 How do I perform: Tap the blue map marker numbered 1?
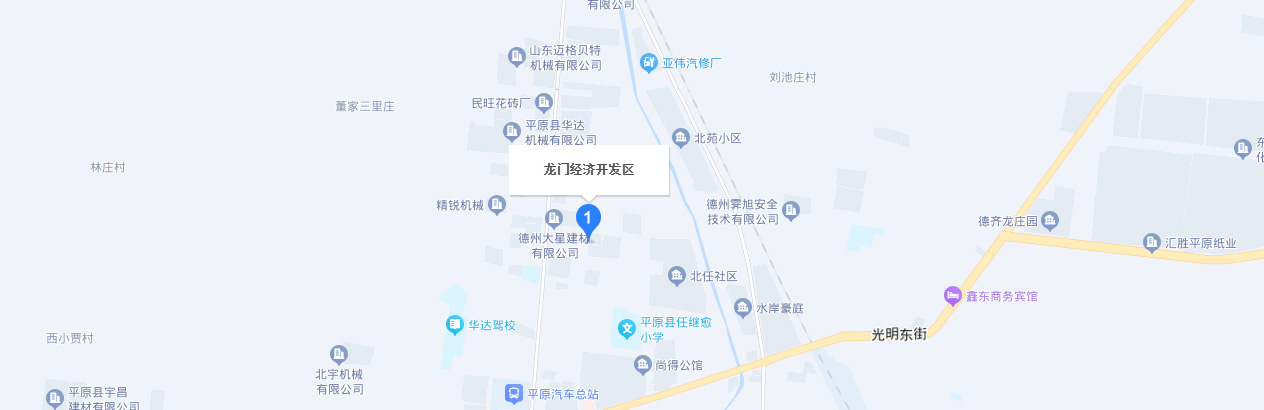pyautogui.click(x=589, y=218)
